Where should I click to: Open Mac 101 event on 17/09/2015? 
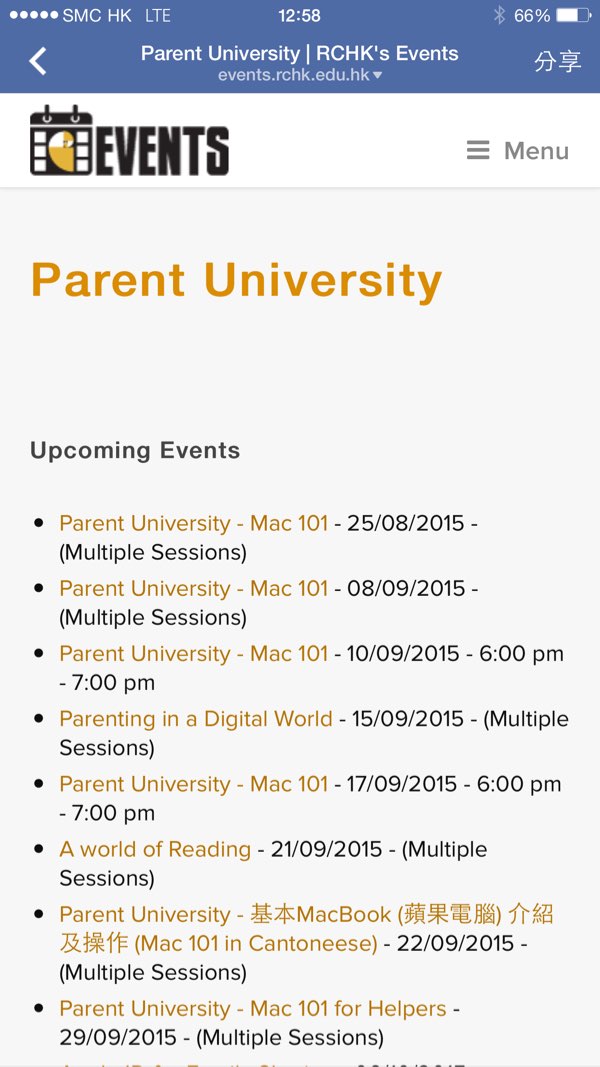pos(193,784)
